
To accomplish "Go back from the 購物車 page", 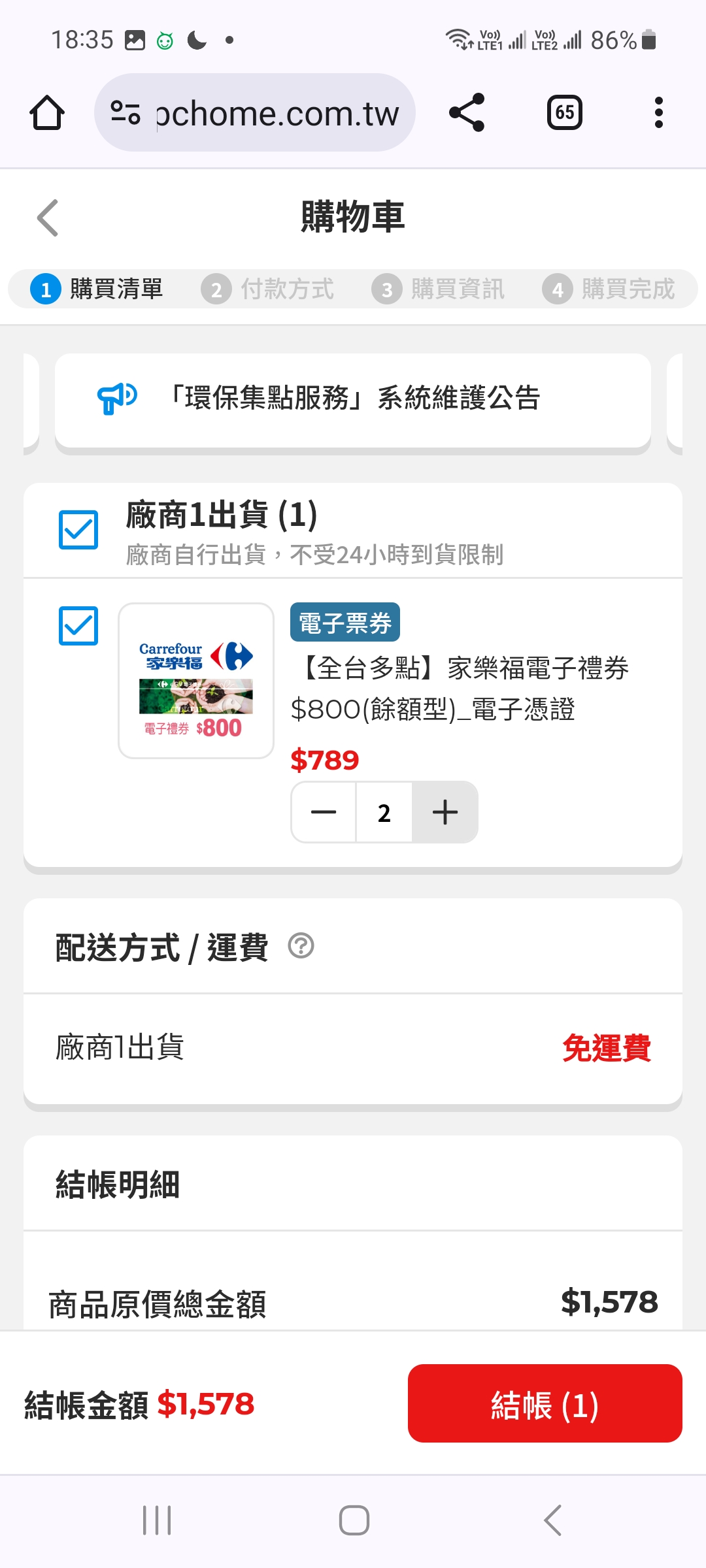I will click(x=48, y=218).
